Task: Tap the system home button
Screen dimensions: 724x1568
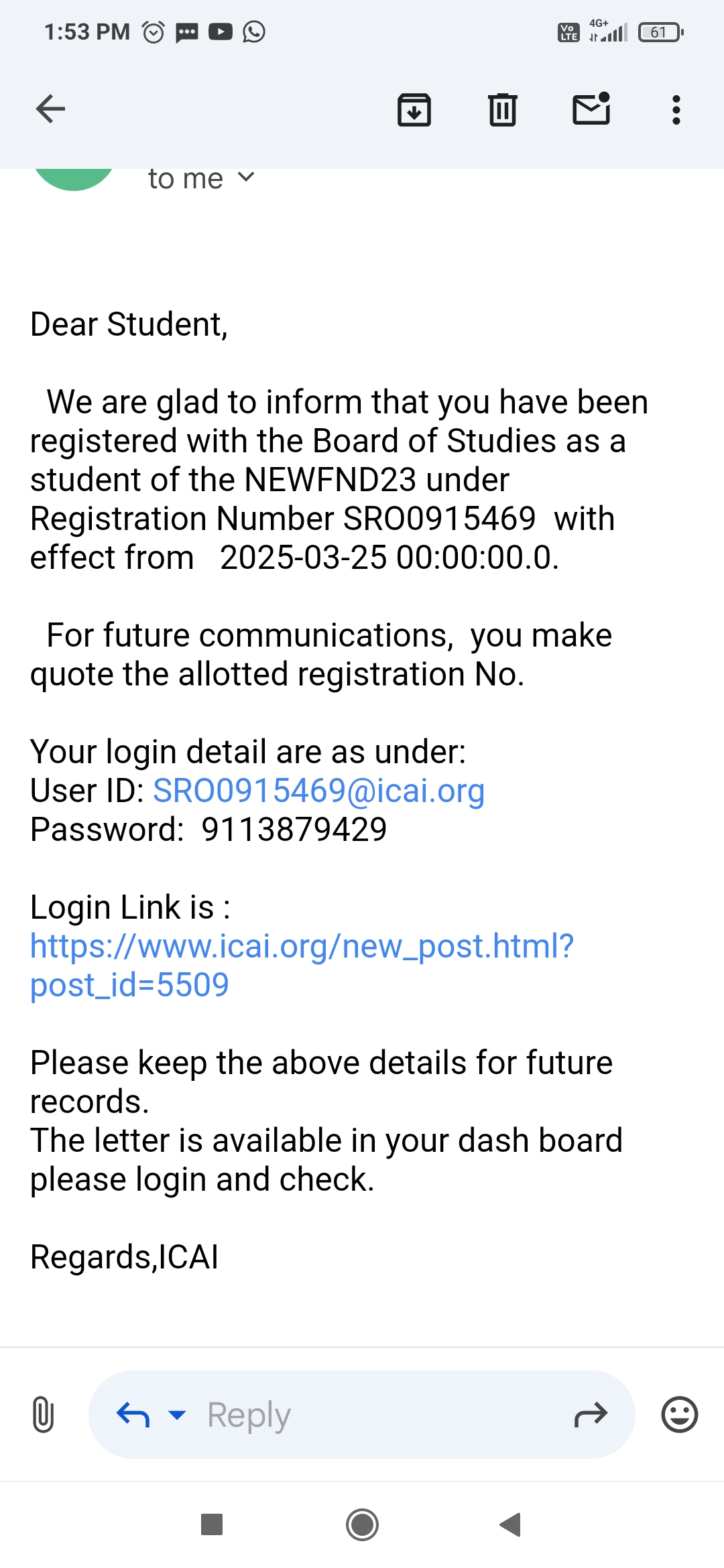Action: pyautogui.click(x=362, y=1524)
